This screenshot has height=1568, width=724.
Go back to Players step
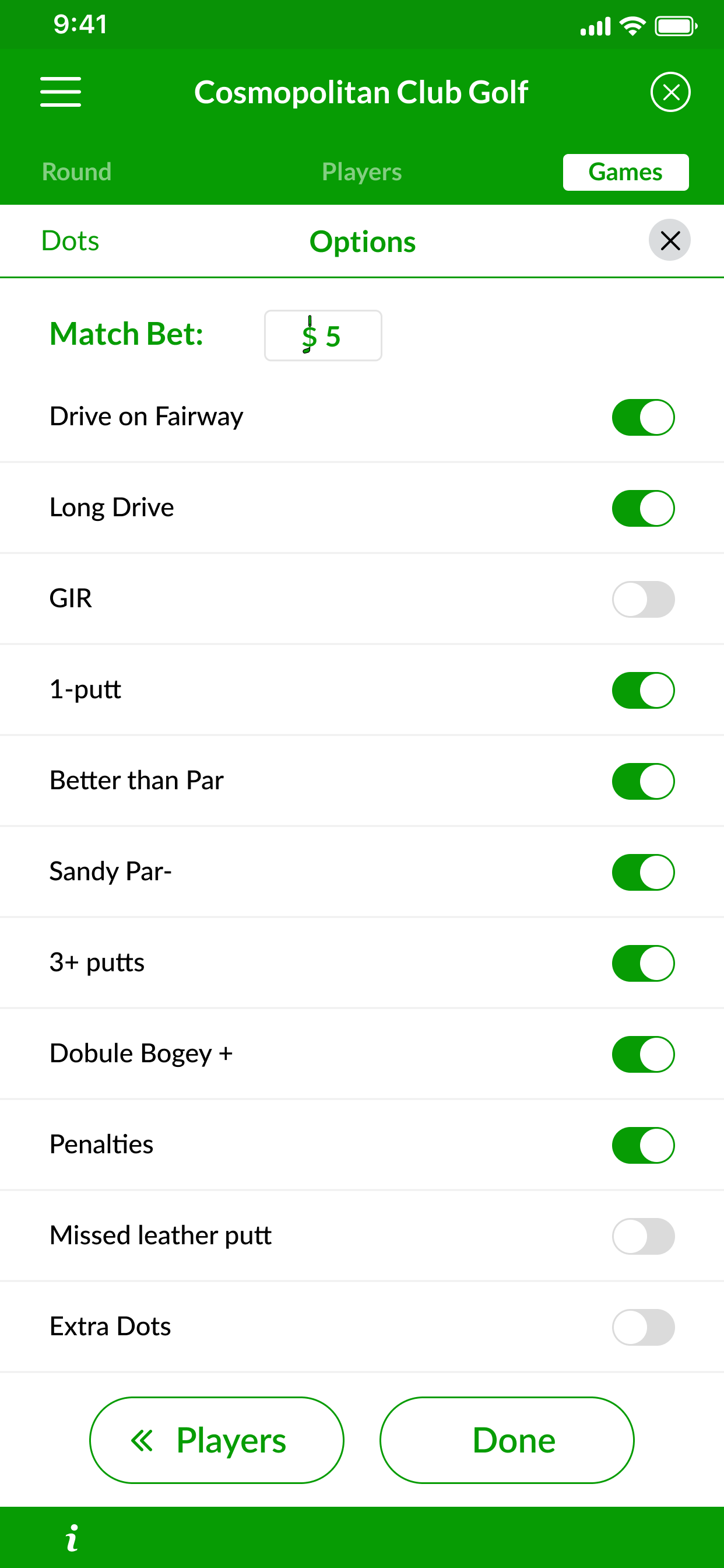click(x=217, y=1440)
